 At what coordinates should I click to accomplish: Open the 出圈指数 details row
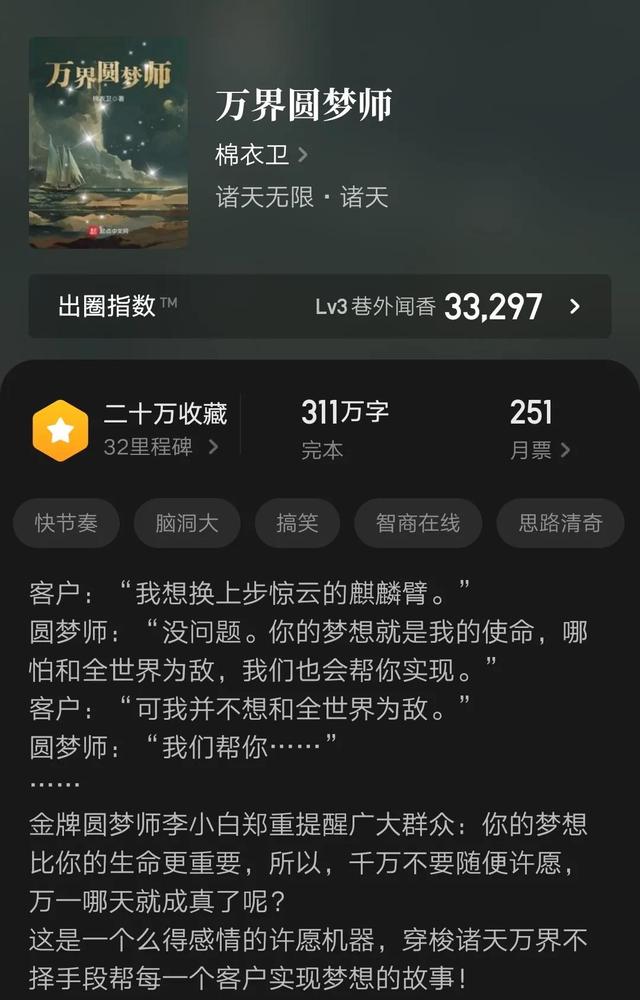pyautogui.click(x=319, y=306)
